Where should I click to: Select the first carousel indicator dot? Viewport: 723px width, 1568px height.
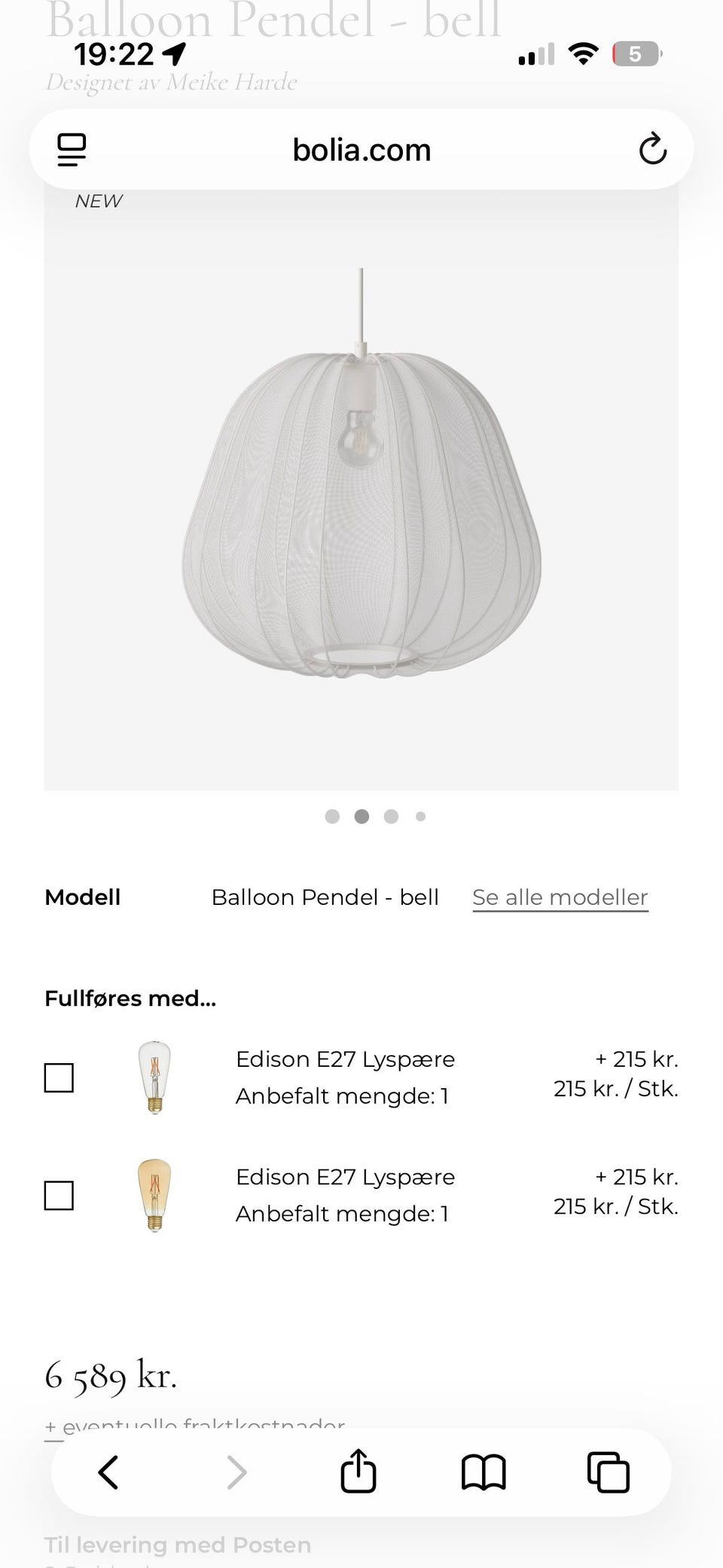332,816
